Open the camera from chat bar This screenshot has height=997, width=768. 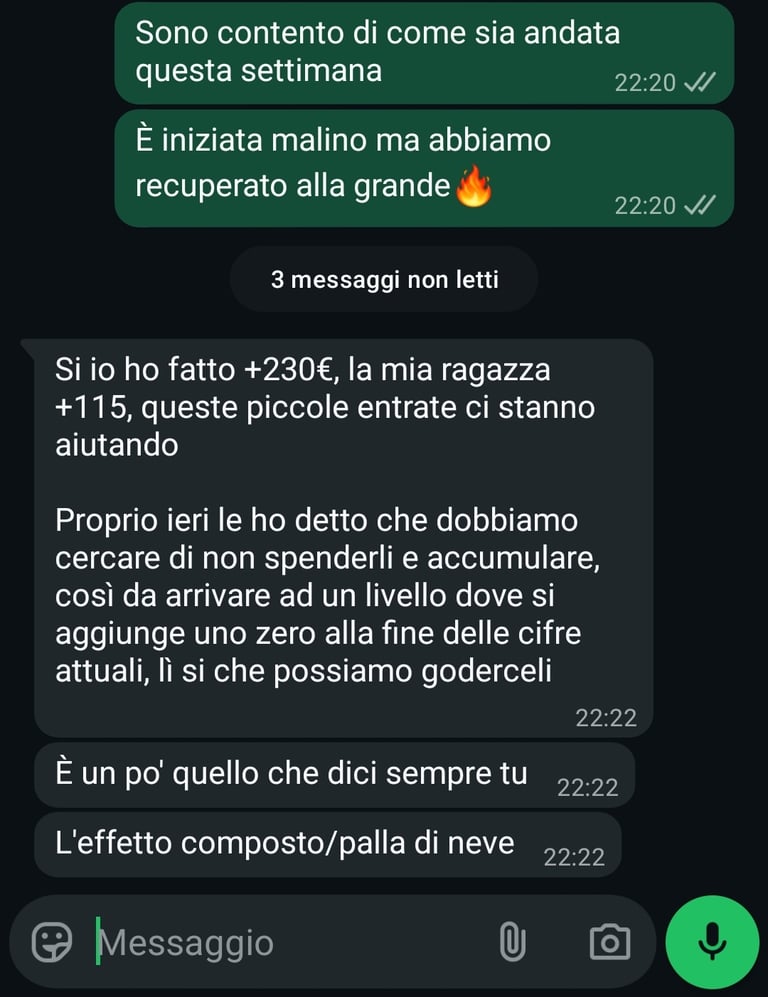tap(610, 942)
